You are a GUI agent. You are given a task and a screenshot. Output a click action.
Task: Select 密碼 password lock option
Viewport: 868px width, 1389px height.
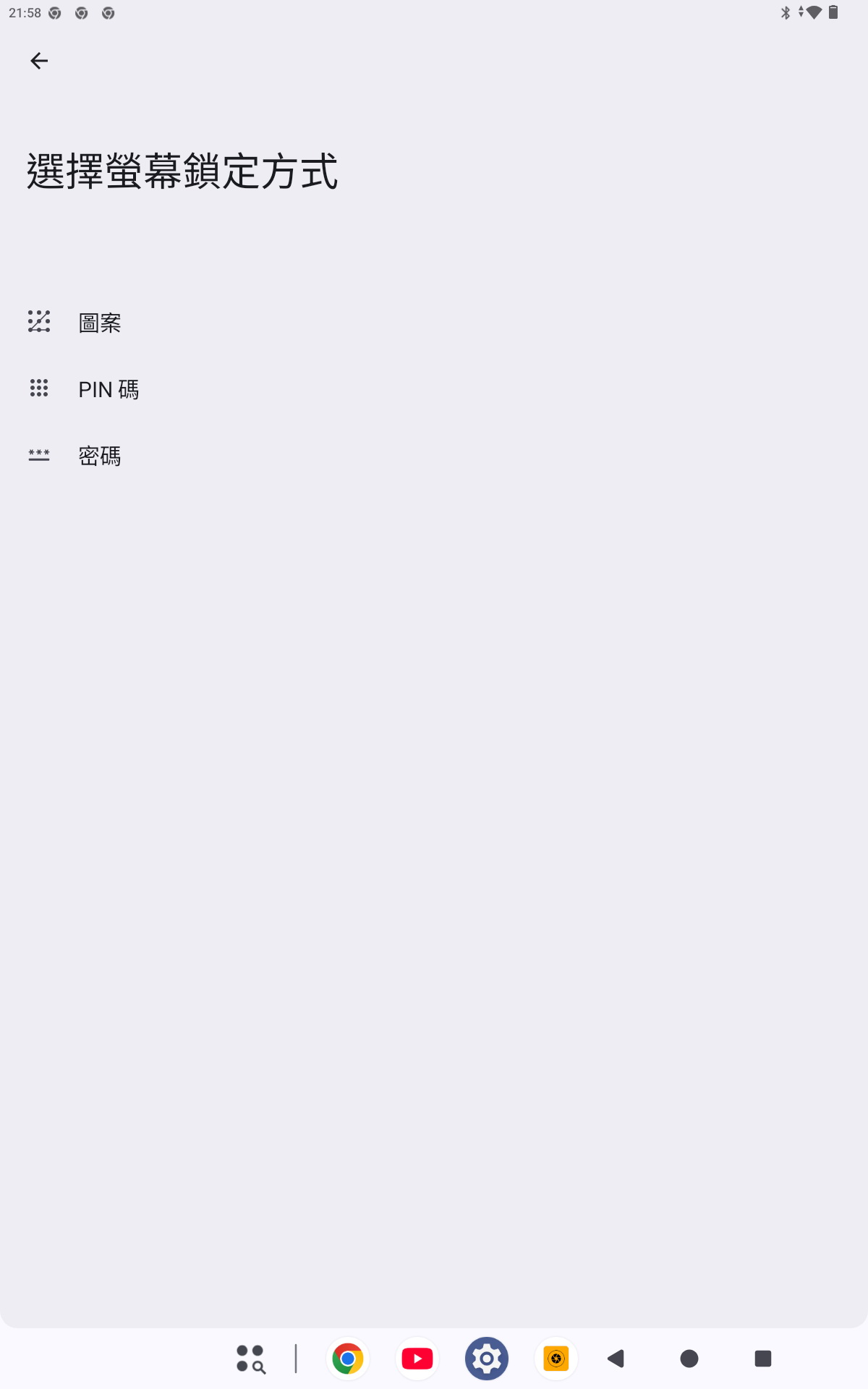tap(100, 456)
